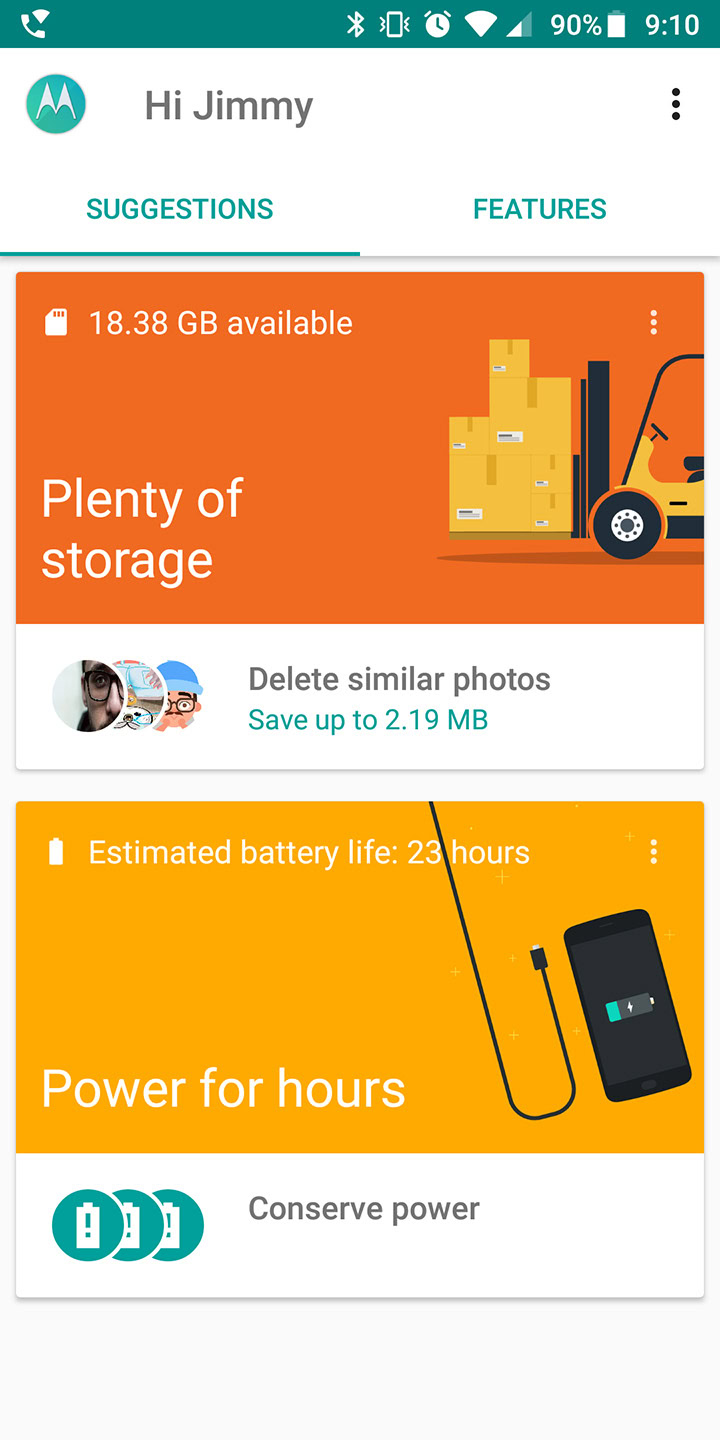This screenshot has height=1440, width=720.
Task: Open the top-right overflow menu
Action: pos(676,104)
